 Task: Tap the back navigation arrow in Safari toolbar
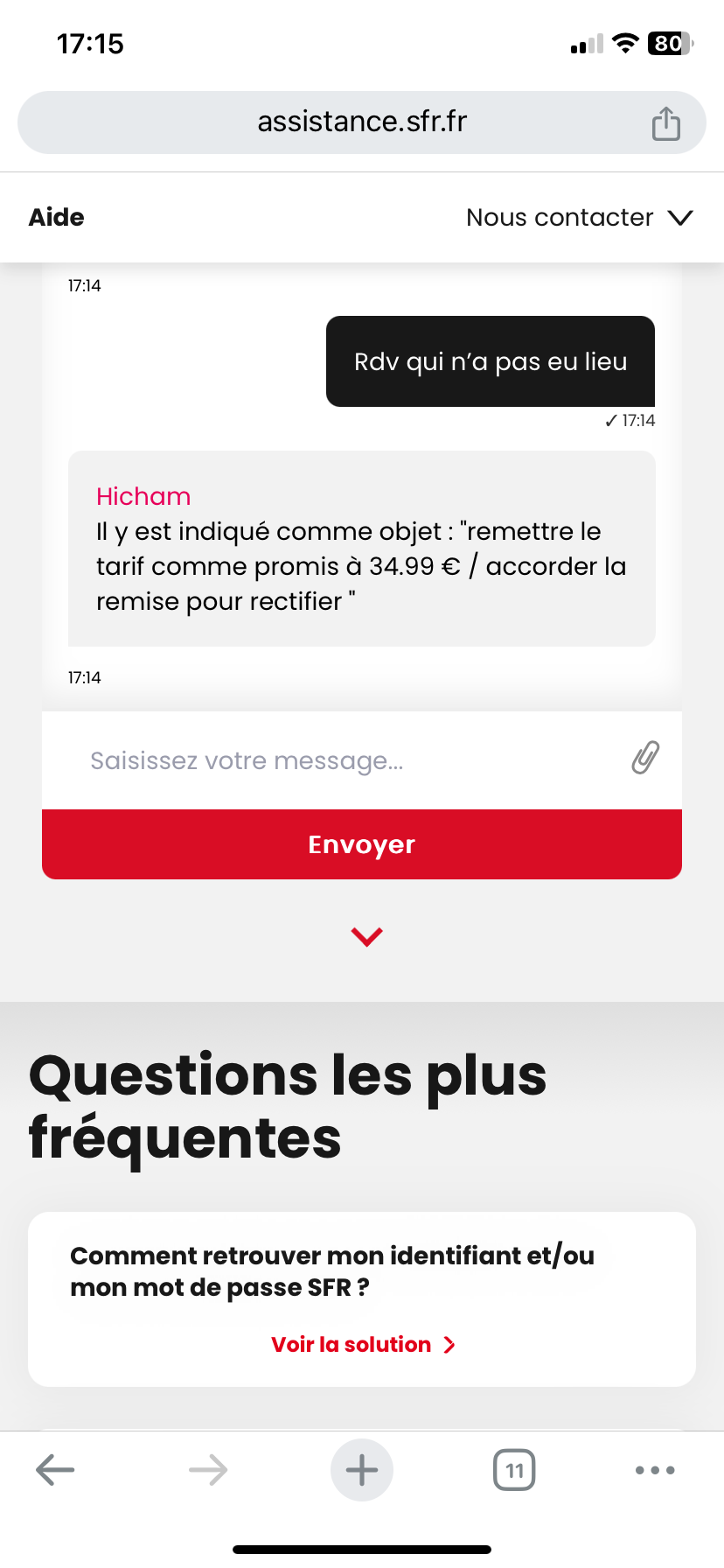(54, 1469)
